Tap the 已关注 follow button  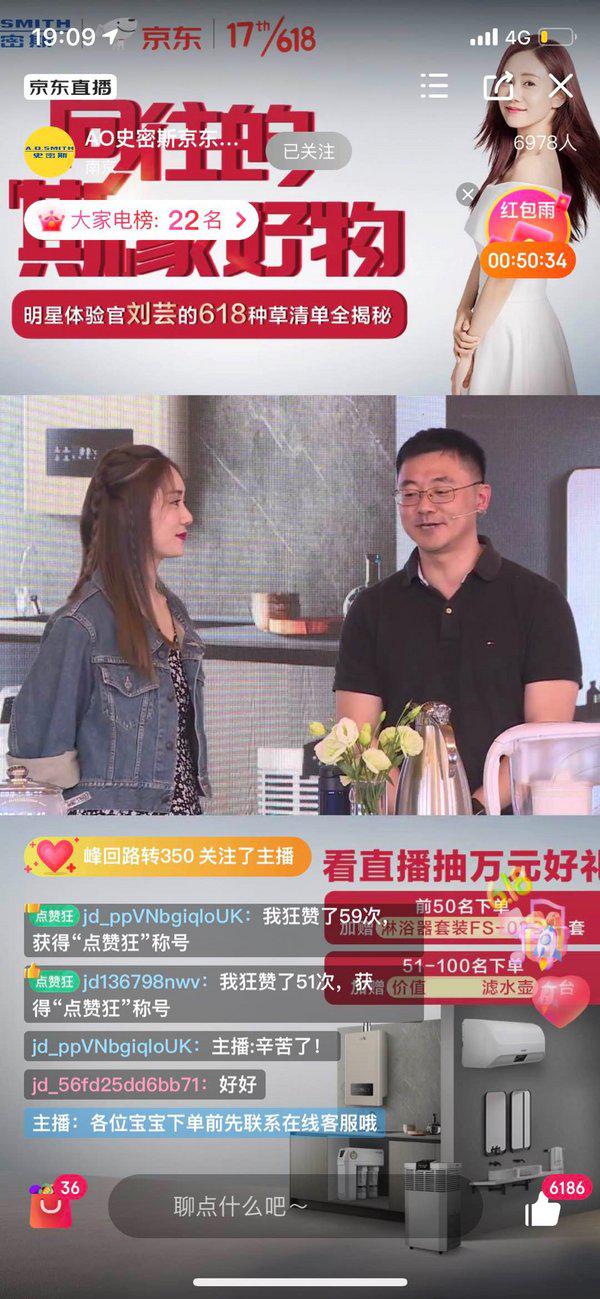pos(307,152)
